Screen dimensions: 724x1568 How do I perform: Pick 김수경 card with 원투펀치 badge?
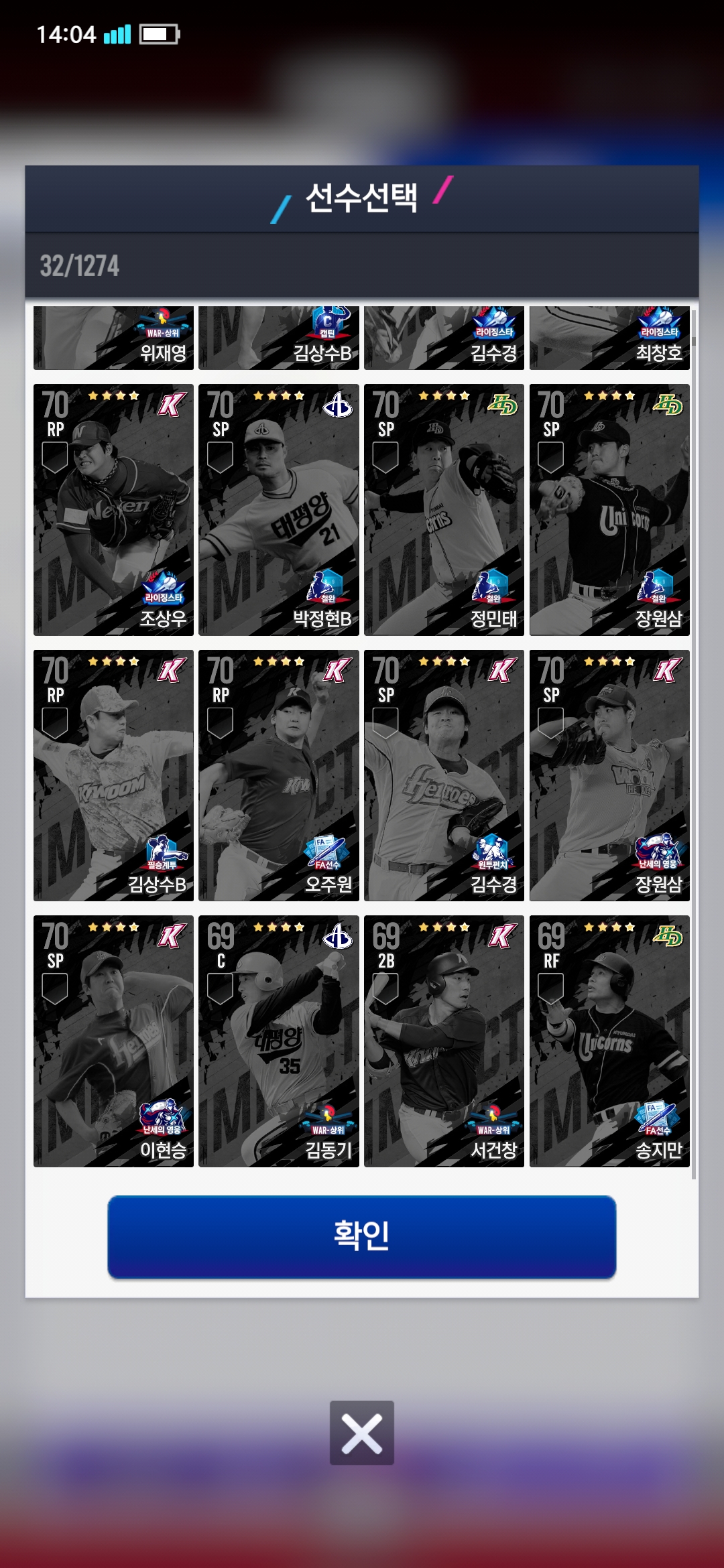(x=444, y=775)
